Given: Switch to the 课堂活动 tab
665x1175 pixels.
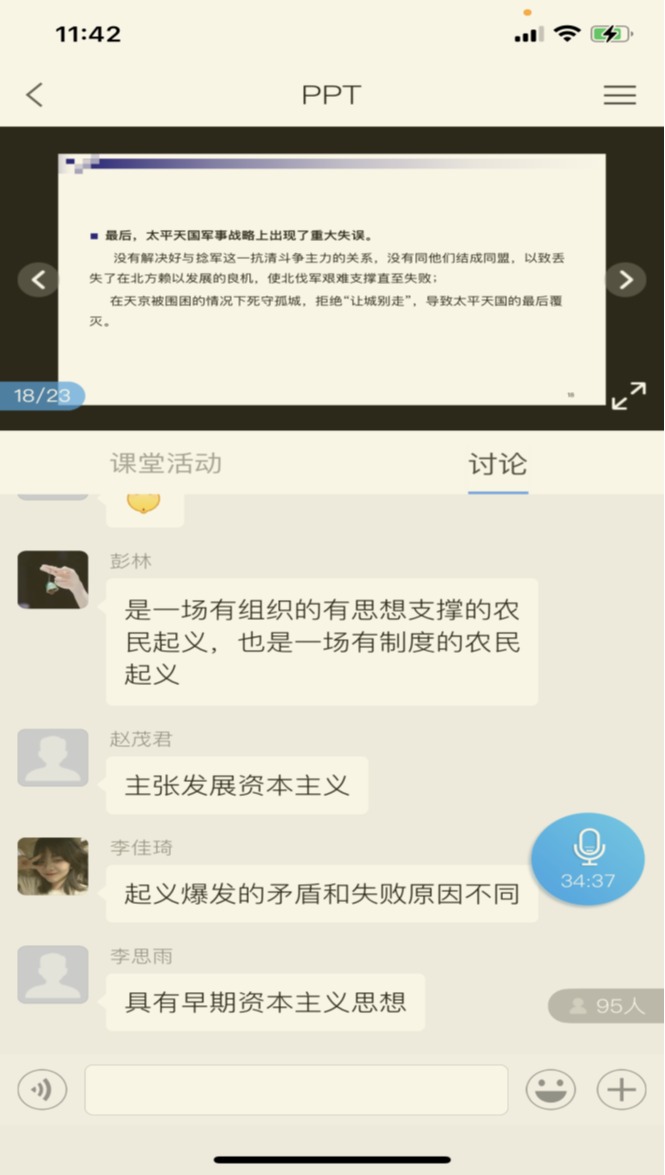Looking at the screenshot, I should [166, 464].
